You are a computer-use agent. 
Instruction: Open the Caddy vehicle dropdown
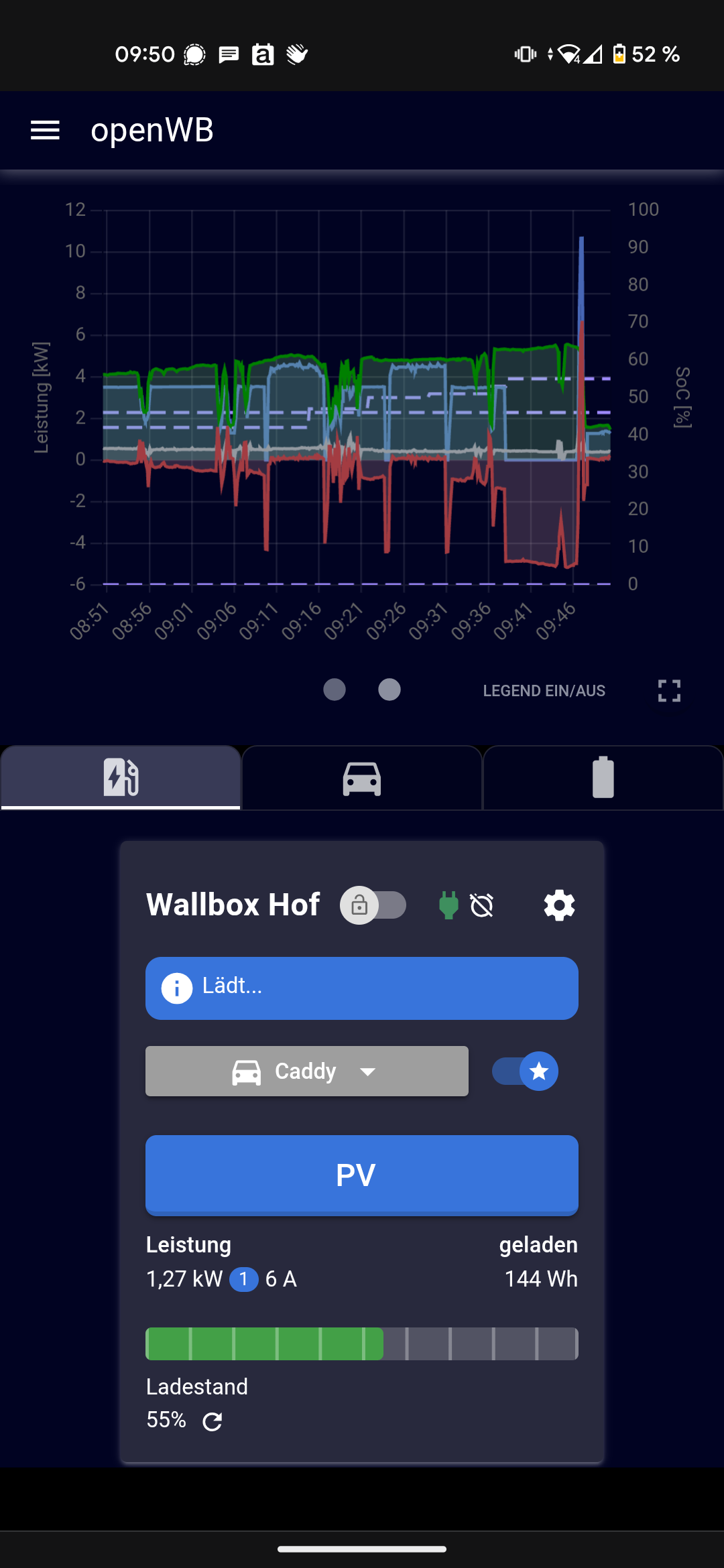[x=306, y=1071]
